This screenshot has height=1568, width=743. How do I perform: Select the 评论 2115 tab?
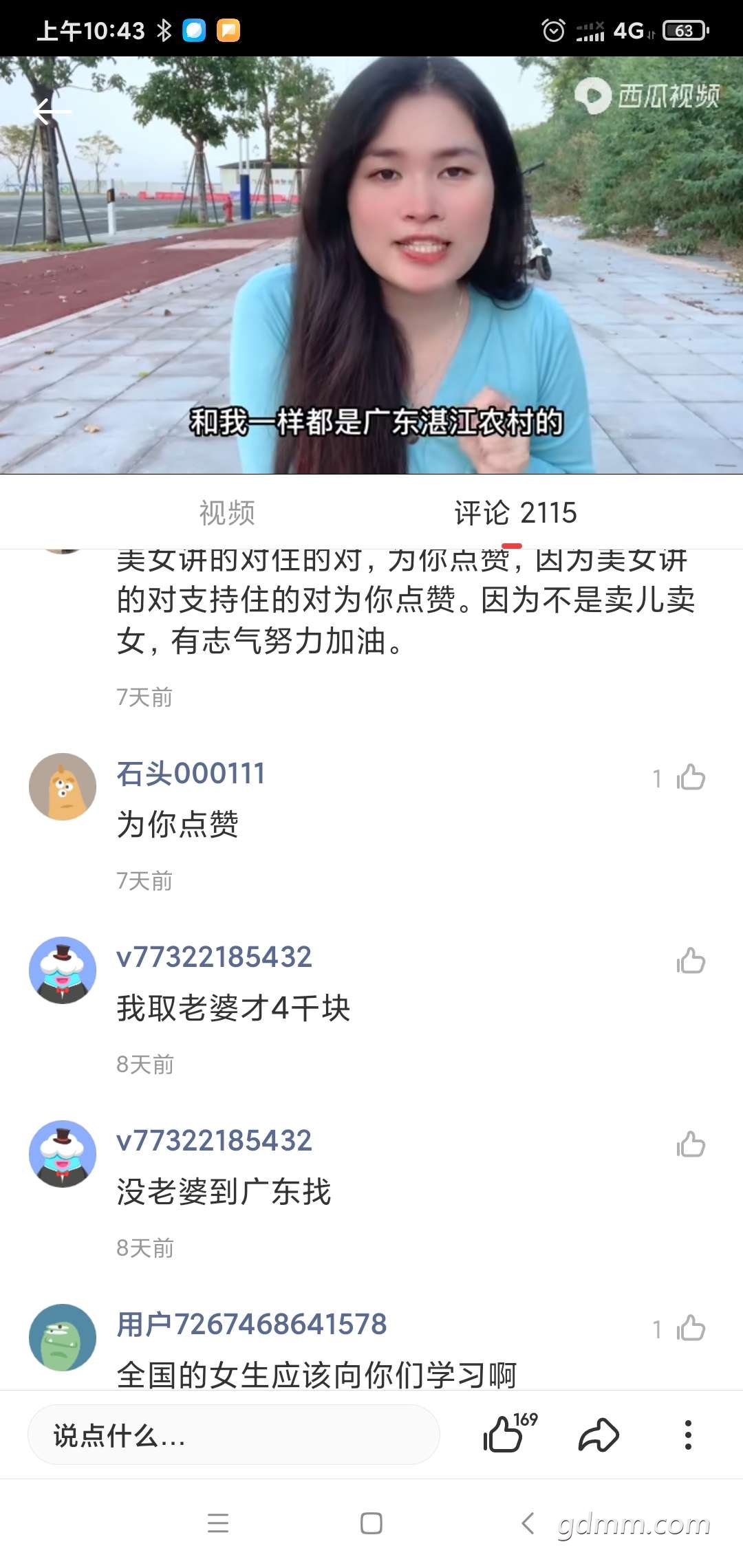pos(515,513)
